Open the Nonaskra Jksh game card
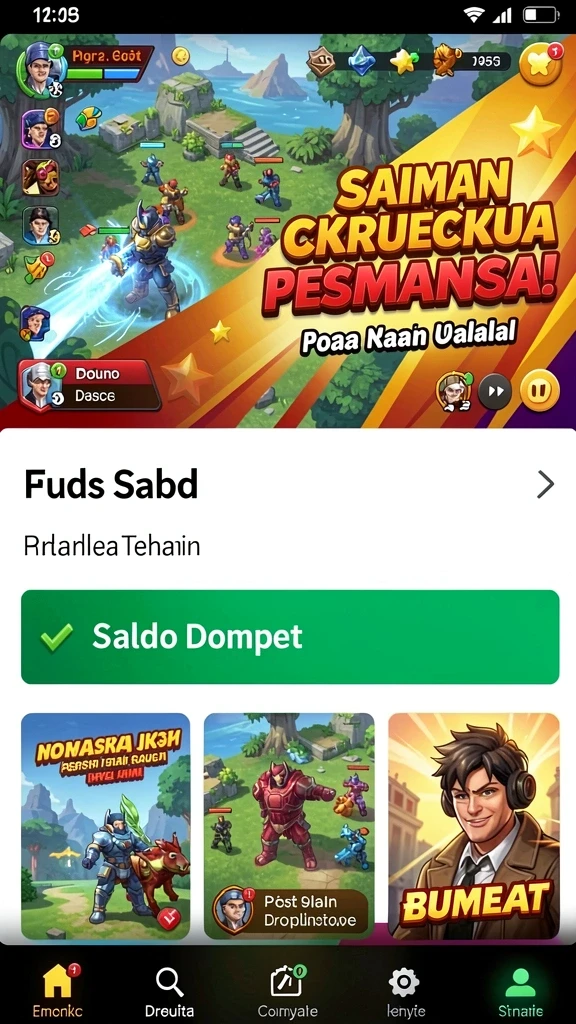 click(106, 826)
